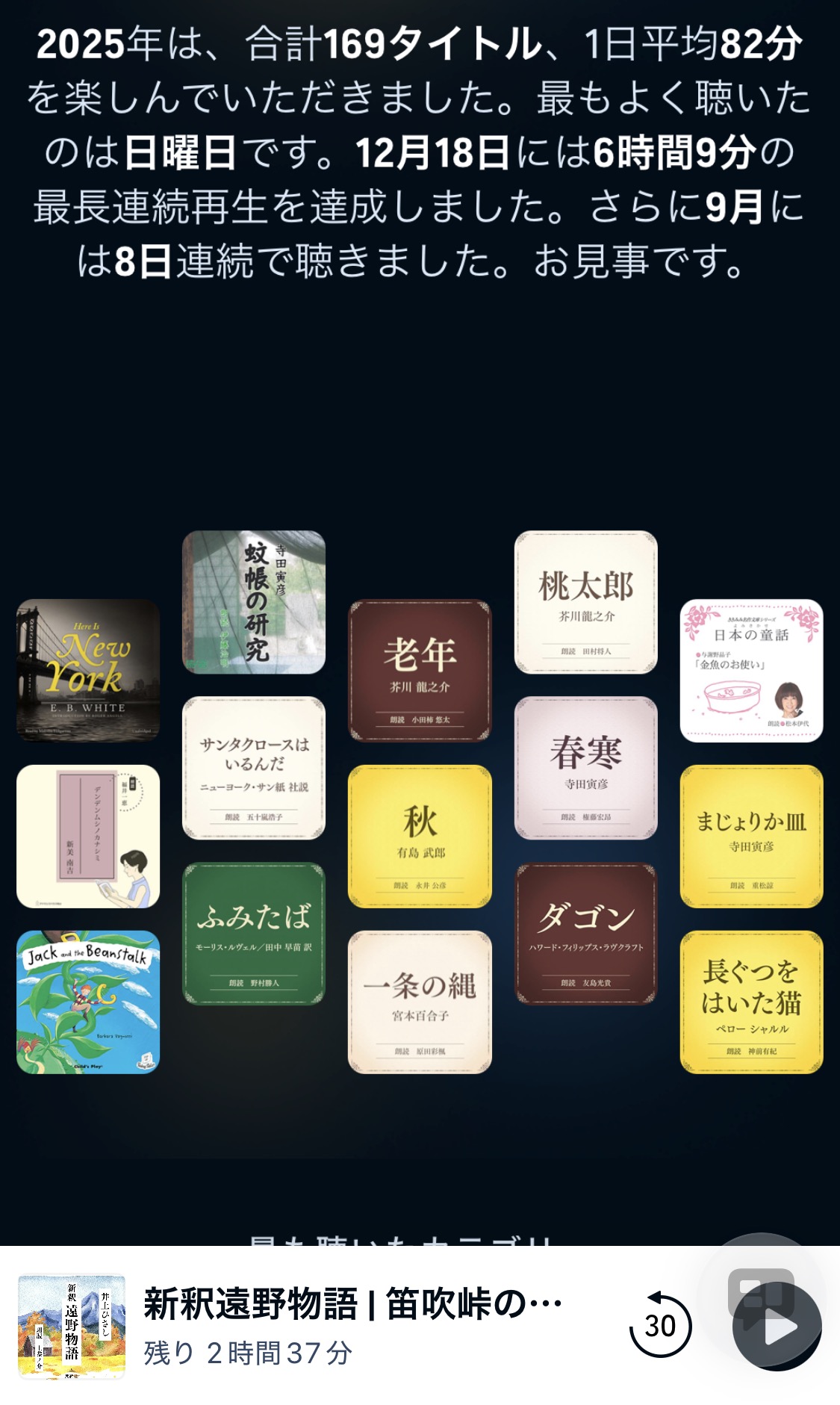Open the デンデンムシノカナシミ audiobook cover

(x=88, y=836)
